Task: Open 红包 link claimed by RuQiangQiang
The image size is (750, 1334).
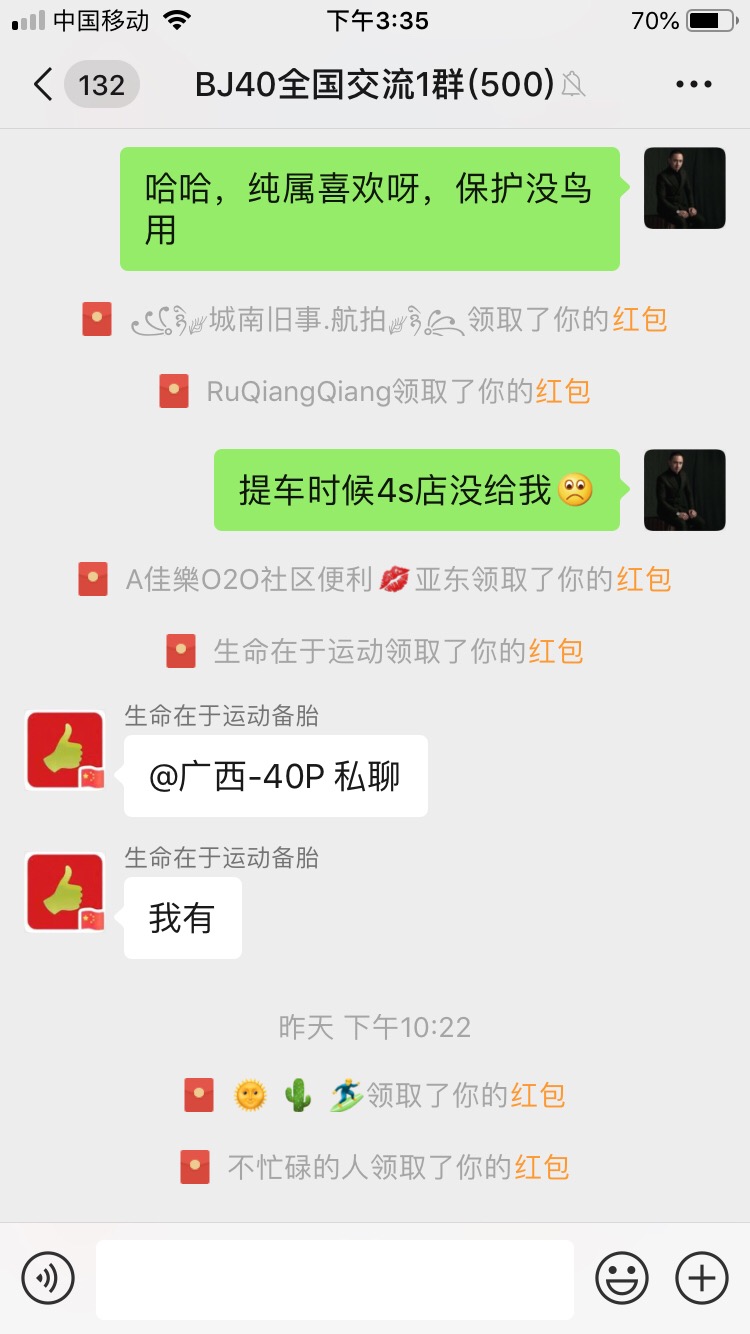Action: pos(563,392)
